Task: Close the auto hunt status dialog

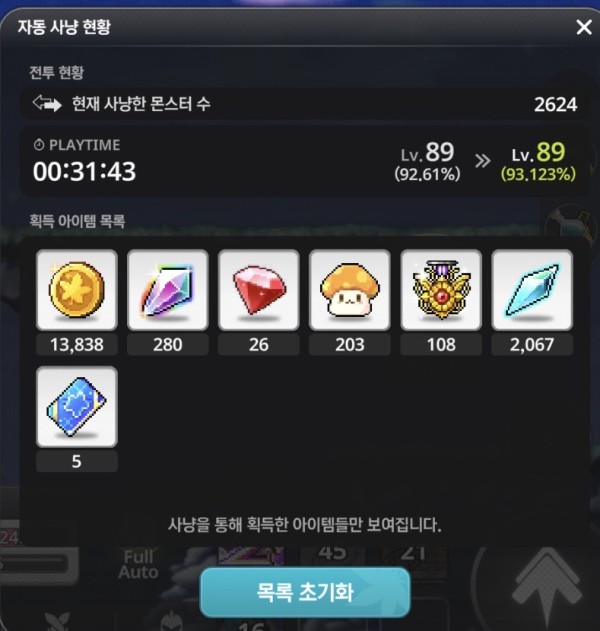Action: point(584,28)
